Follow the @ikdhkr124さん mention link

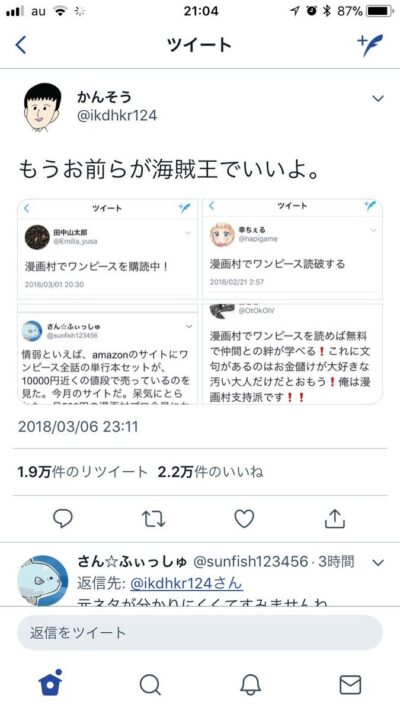186,583
